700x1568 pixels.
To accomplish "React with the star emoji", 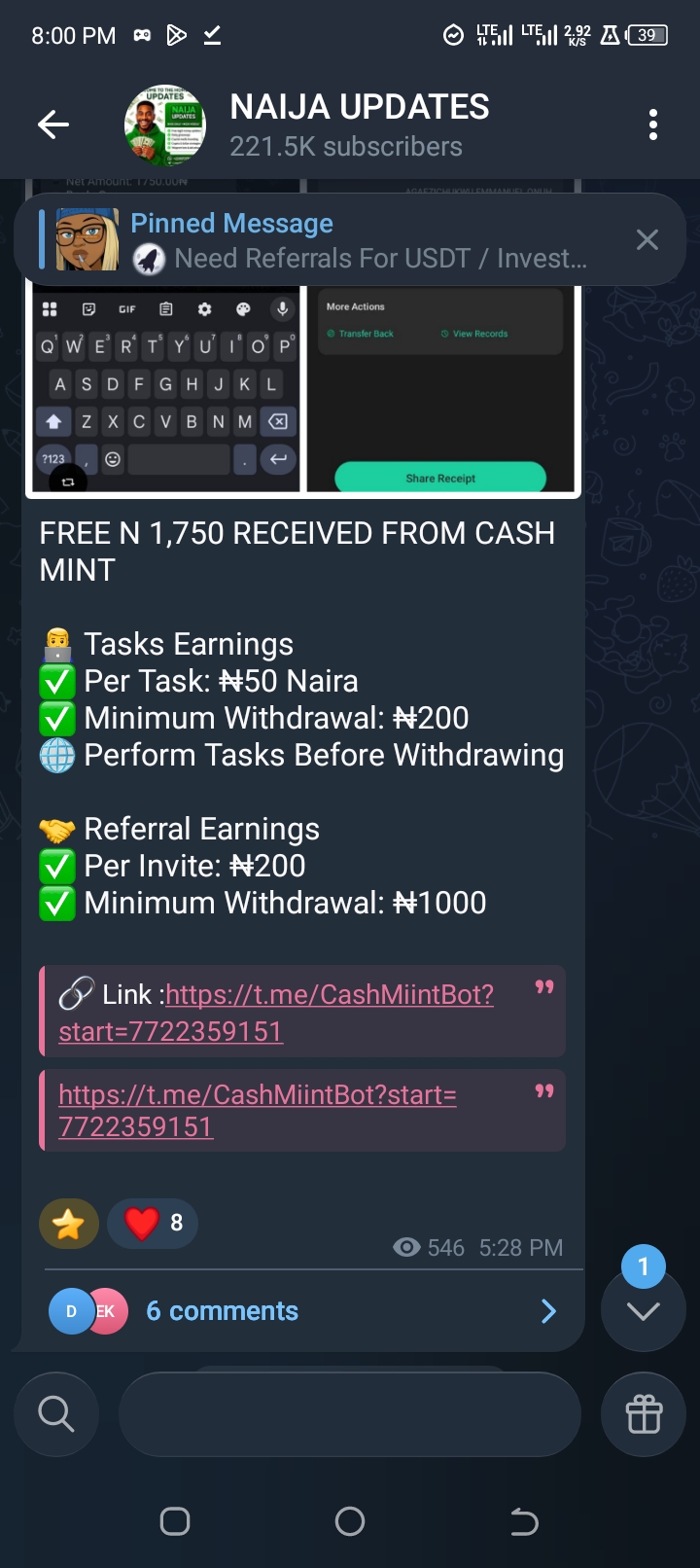I will (69, 1224).
